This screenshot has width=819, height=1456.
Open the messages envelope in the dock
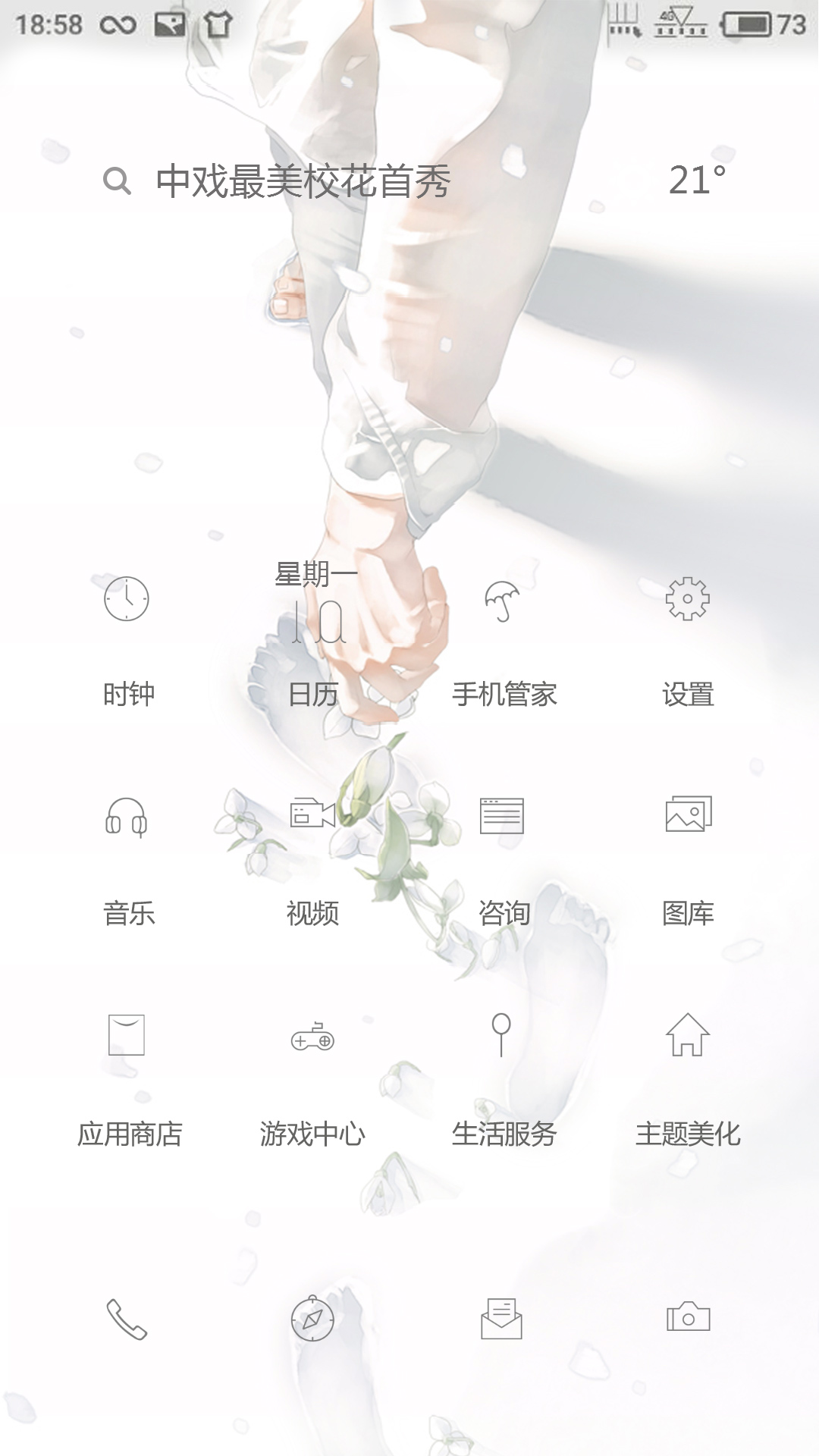(x=501, y=1319)
